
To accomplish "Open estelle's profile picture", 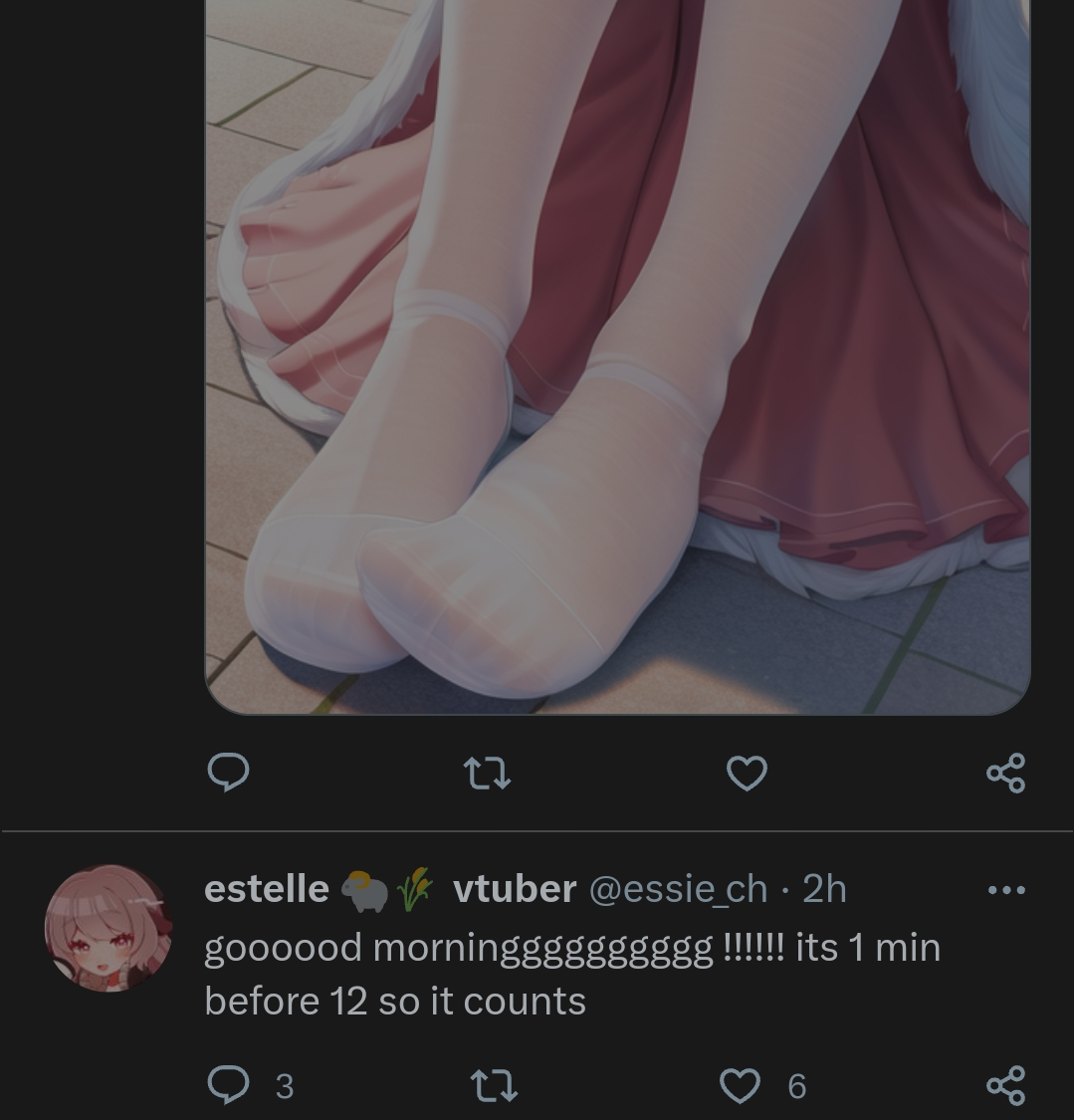I will click(108, 928).
